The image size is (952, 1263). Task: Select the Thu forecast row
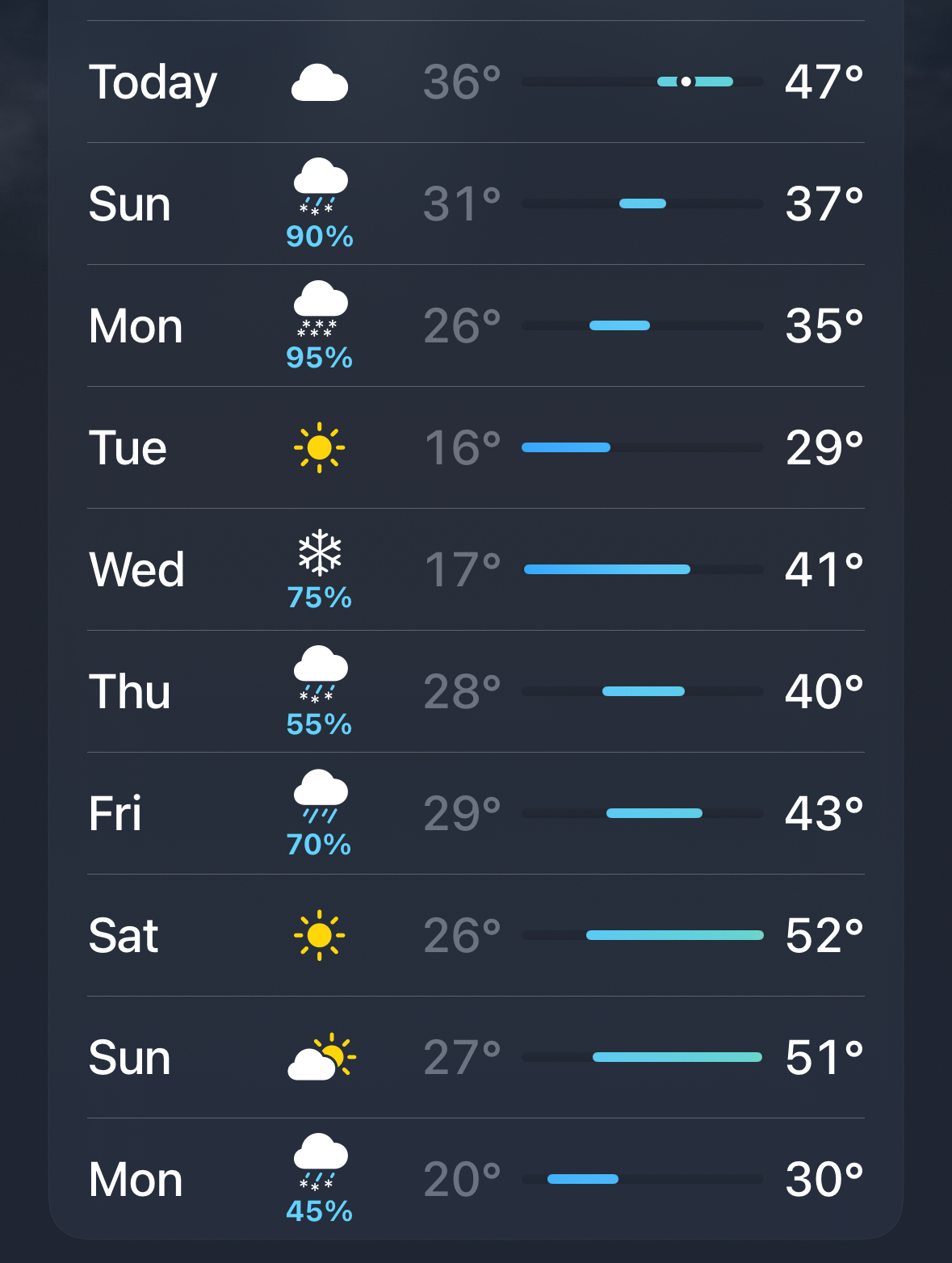476,691
